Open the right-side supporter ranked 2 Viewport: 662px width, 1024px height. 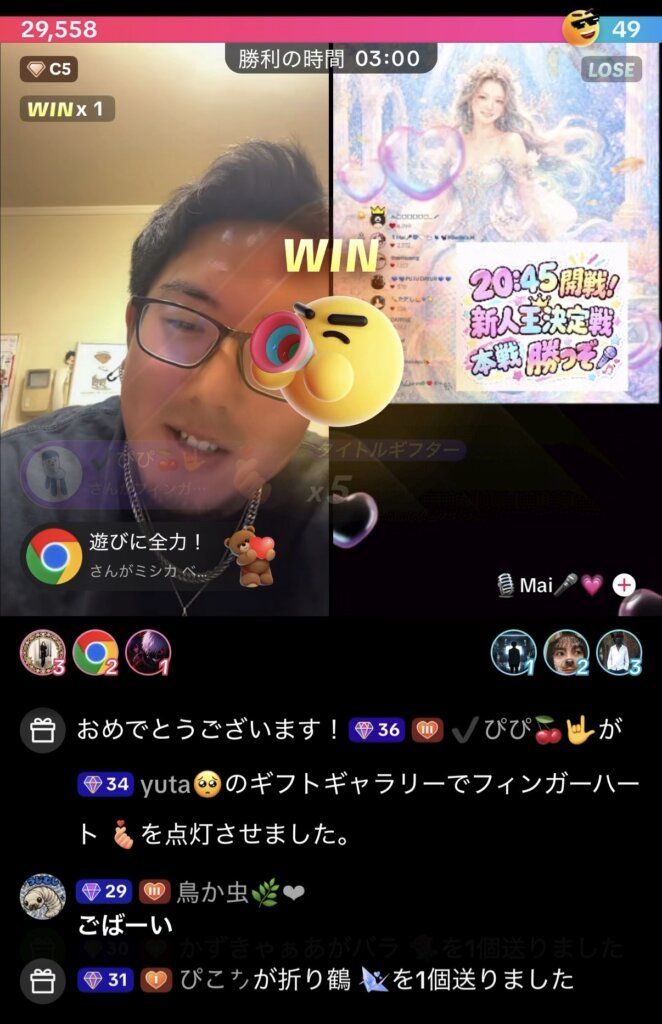[566, 652]
